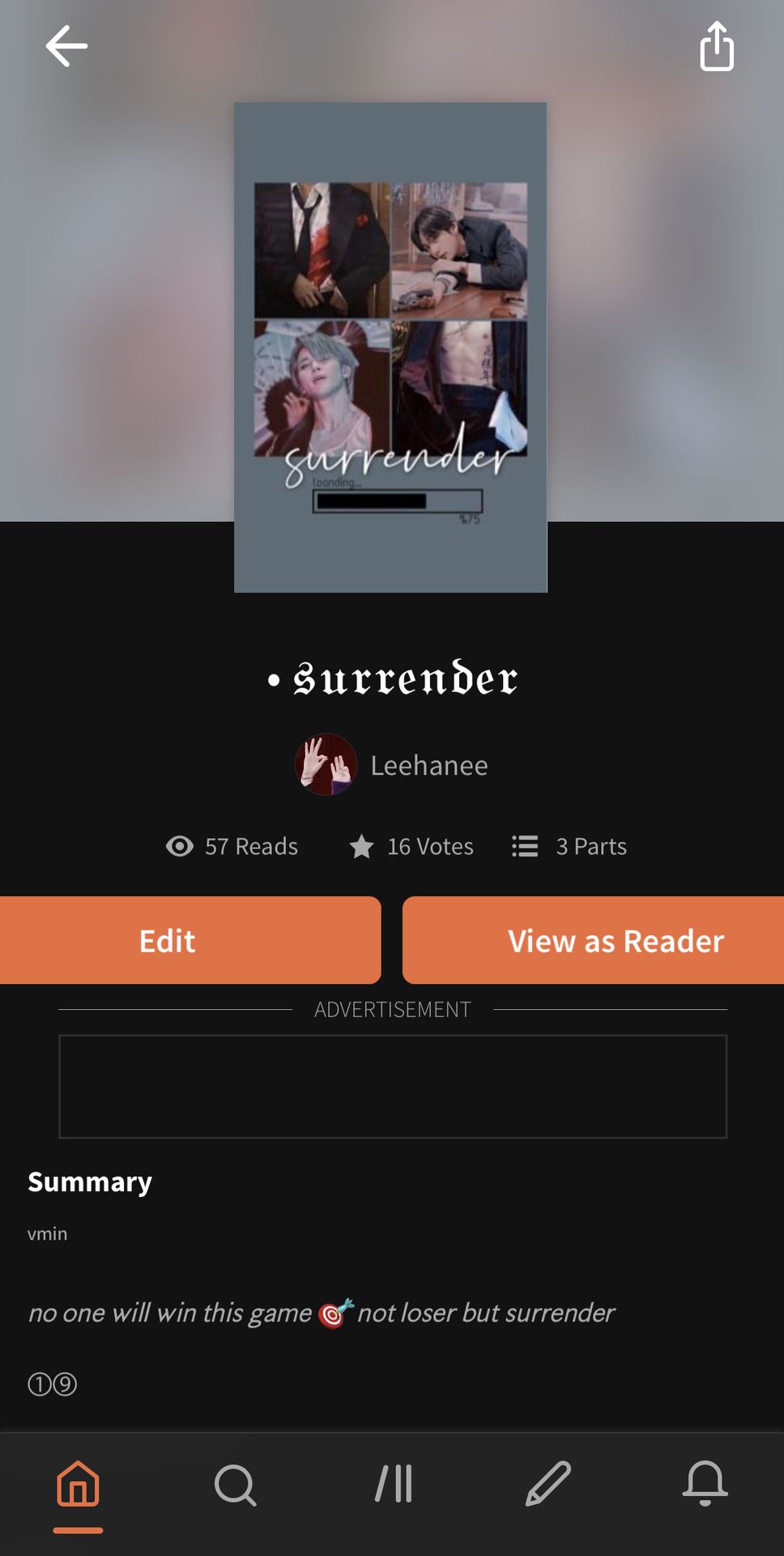Open the notifications bell tab
Image resolution: width=784 pixels, height=1556 pixels.
[x=705, y=1484]
